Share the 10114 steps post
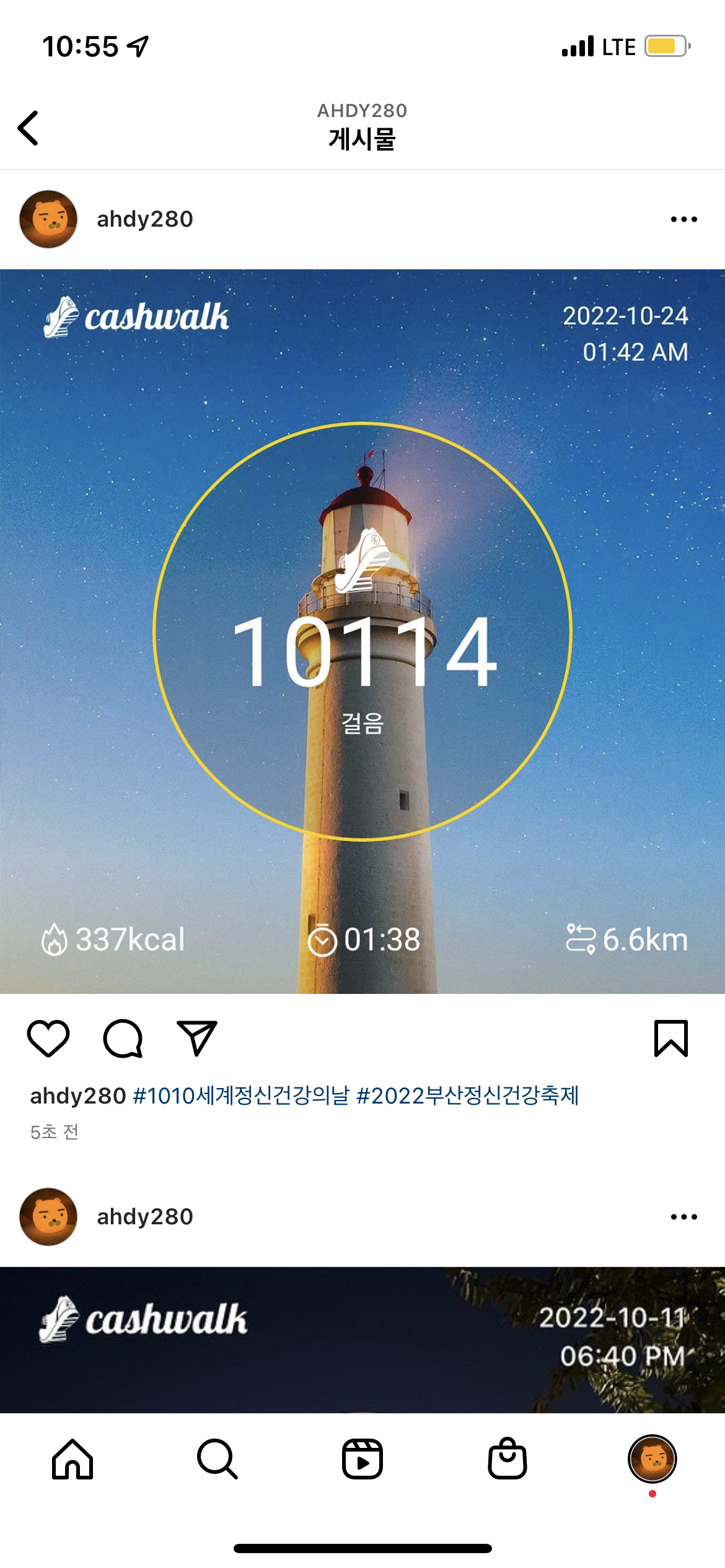The height and width of the screenshot is (1568, 725). (x=197, y=1039)
